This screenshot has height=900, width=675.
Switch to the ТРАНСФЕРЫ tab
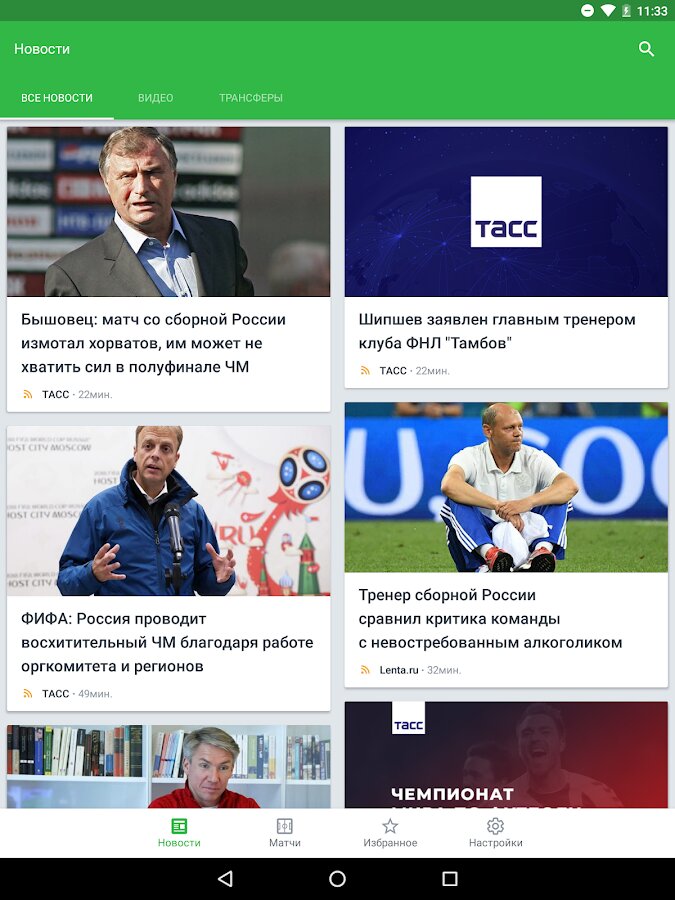(x=250, y=98)
